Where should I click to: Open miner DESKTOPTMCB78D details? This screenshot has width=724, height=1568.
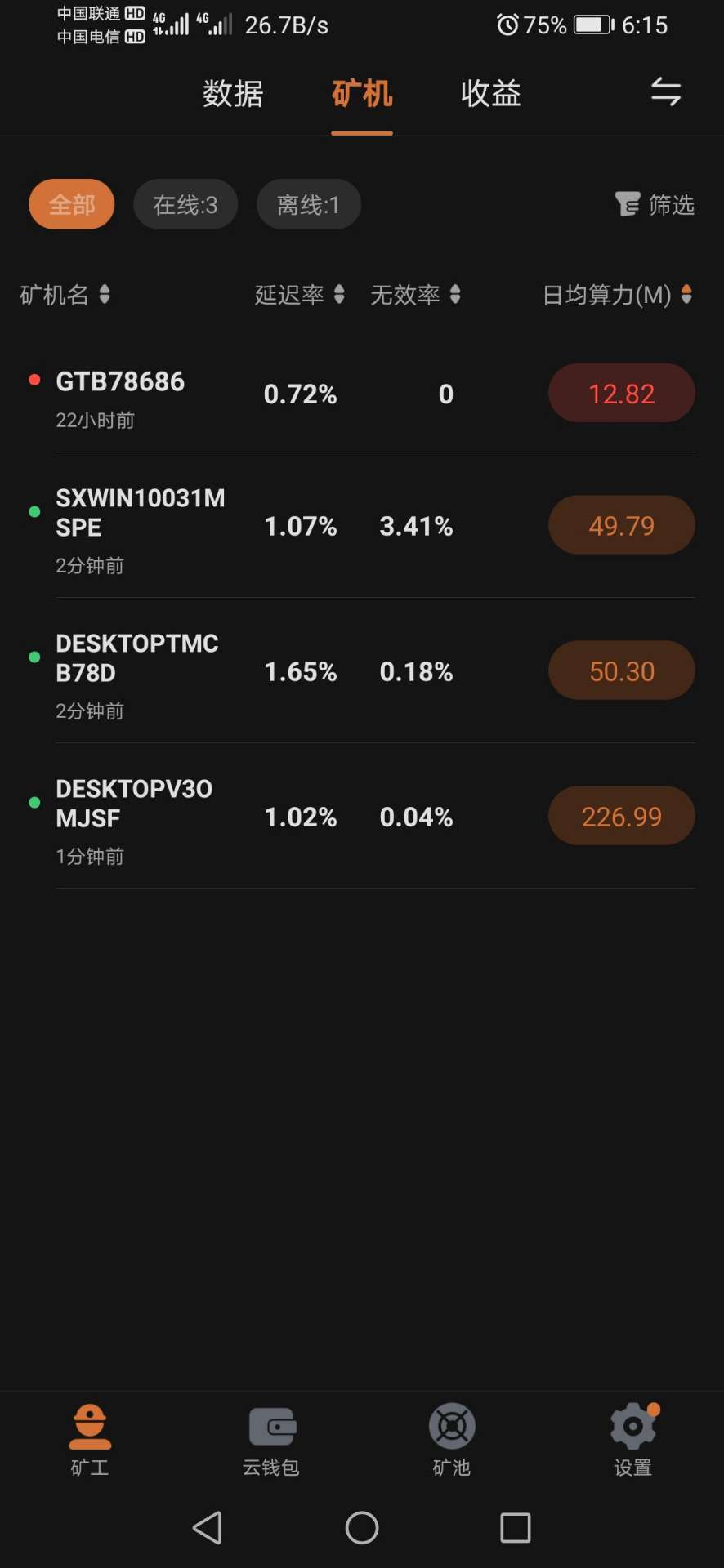click(362, 670)
